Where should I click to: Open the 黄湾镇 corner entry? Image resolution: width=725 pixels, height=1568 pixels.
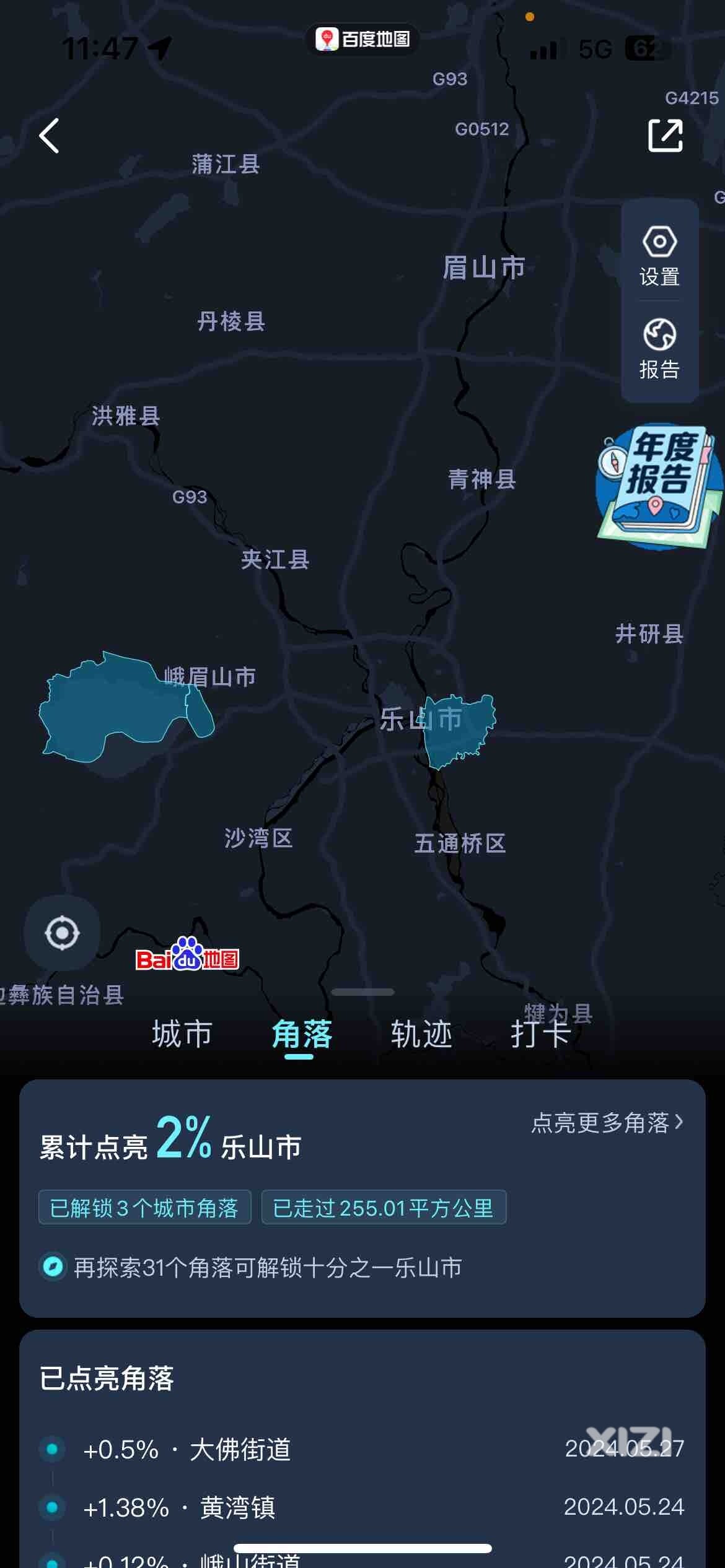(x=237, y=1507)
